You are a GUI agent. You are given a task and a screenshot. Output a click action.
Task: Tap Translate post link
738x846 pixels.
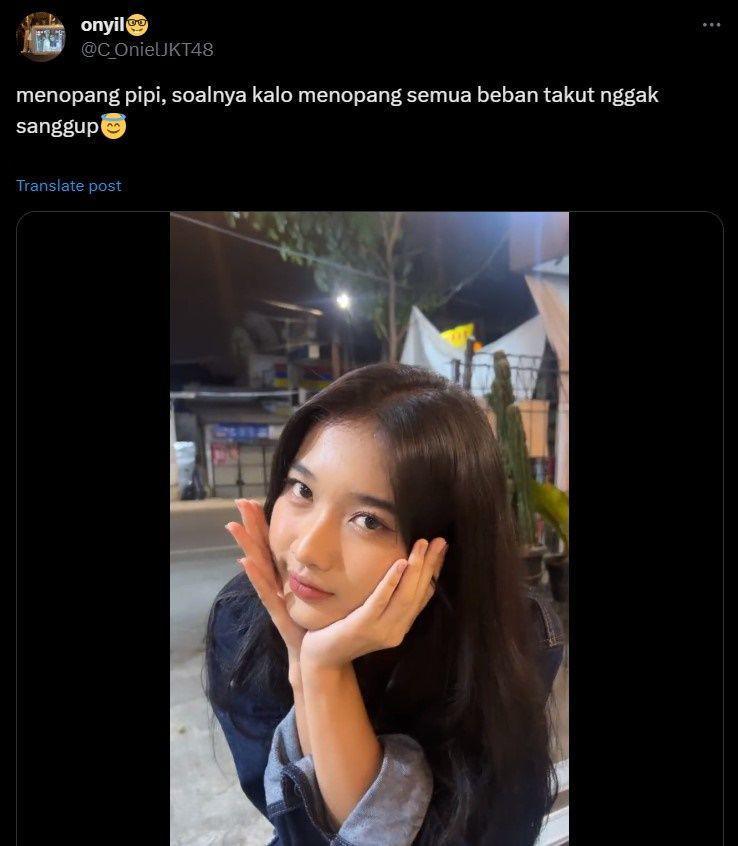pyautogui.click(x=69, y=186)
